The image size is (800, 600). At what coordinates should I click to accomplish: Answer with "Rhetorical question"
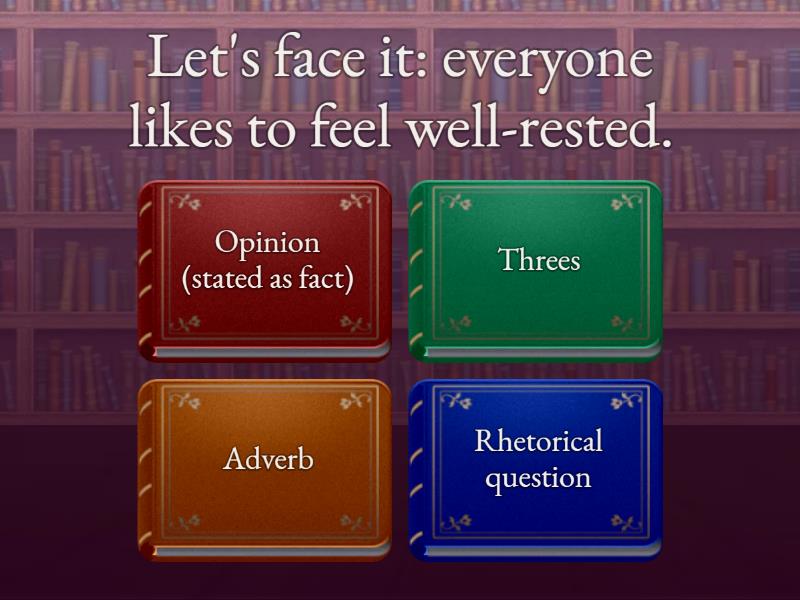(538, 461)
